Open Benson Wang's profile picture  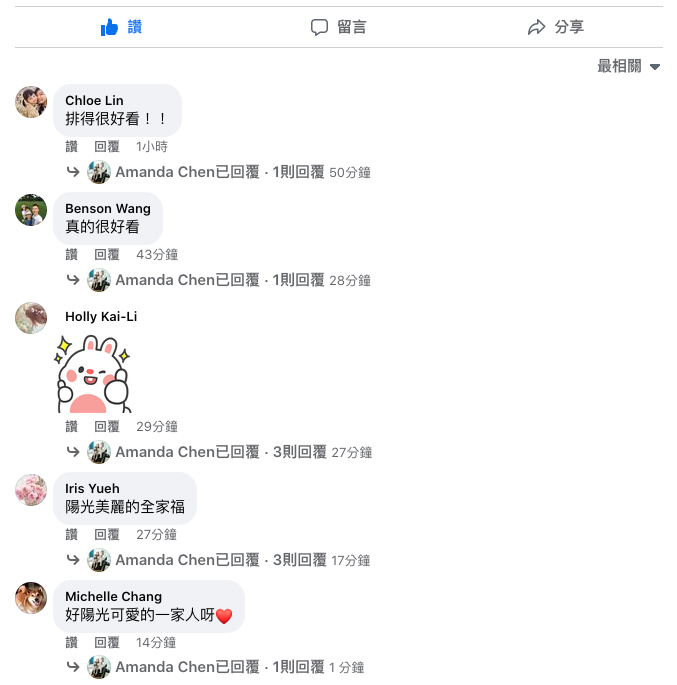coord(31,210)
